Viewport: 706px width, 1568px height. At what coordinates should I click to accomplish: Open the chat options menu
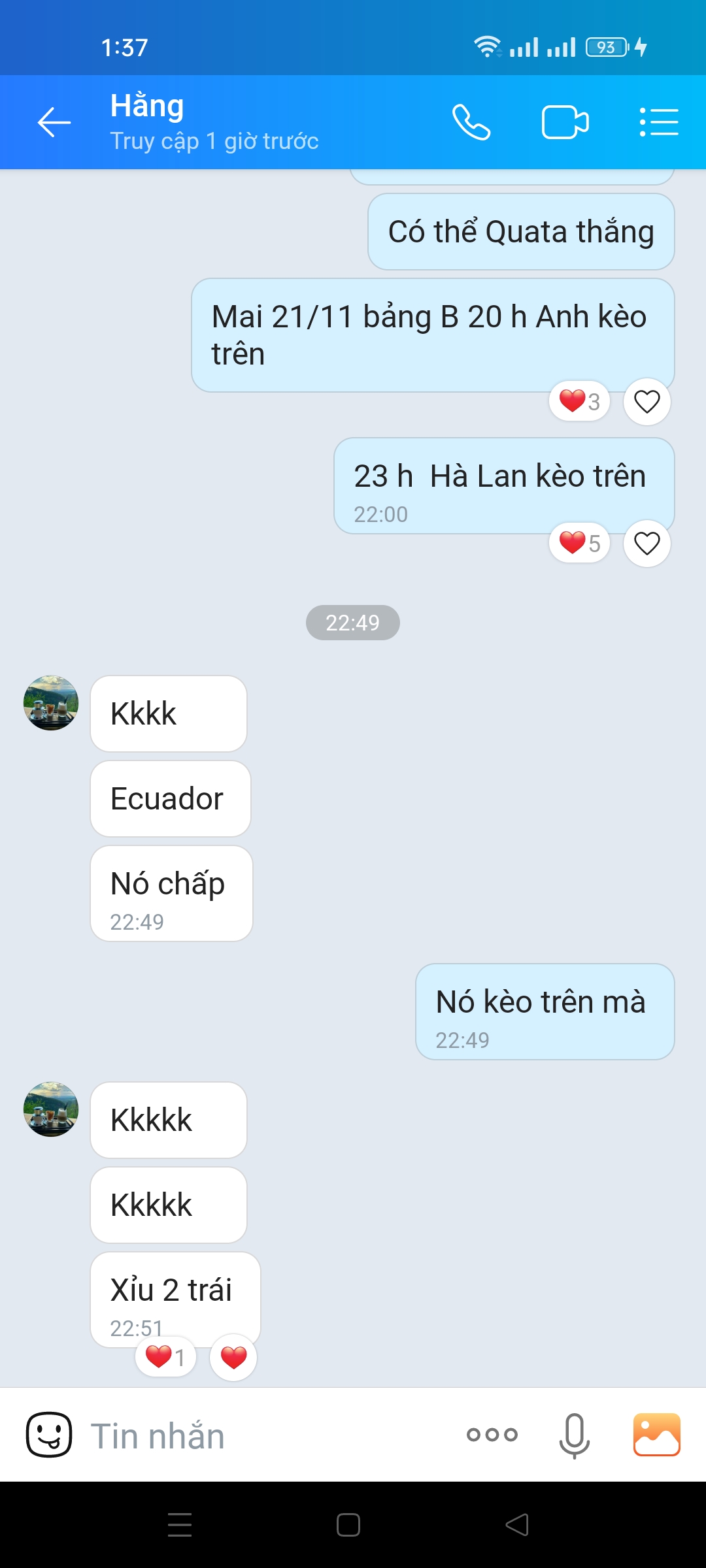pyautogui.click(x=658, y=122)
